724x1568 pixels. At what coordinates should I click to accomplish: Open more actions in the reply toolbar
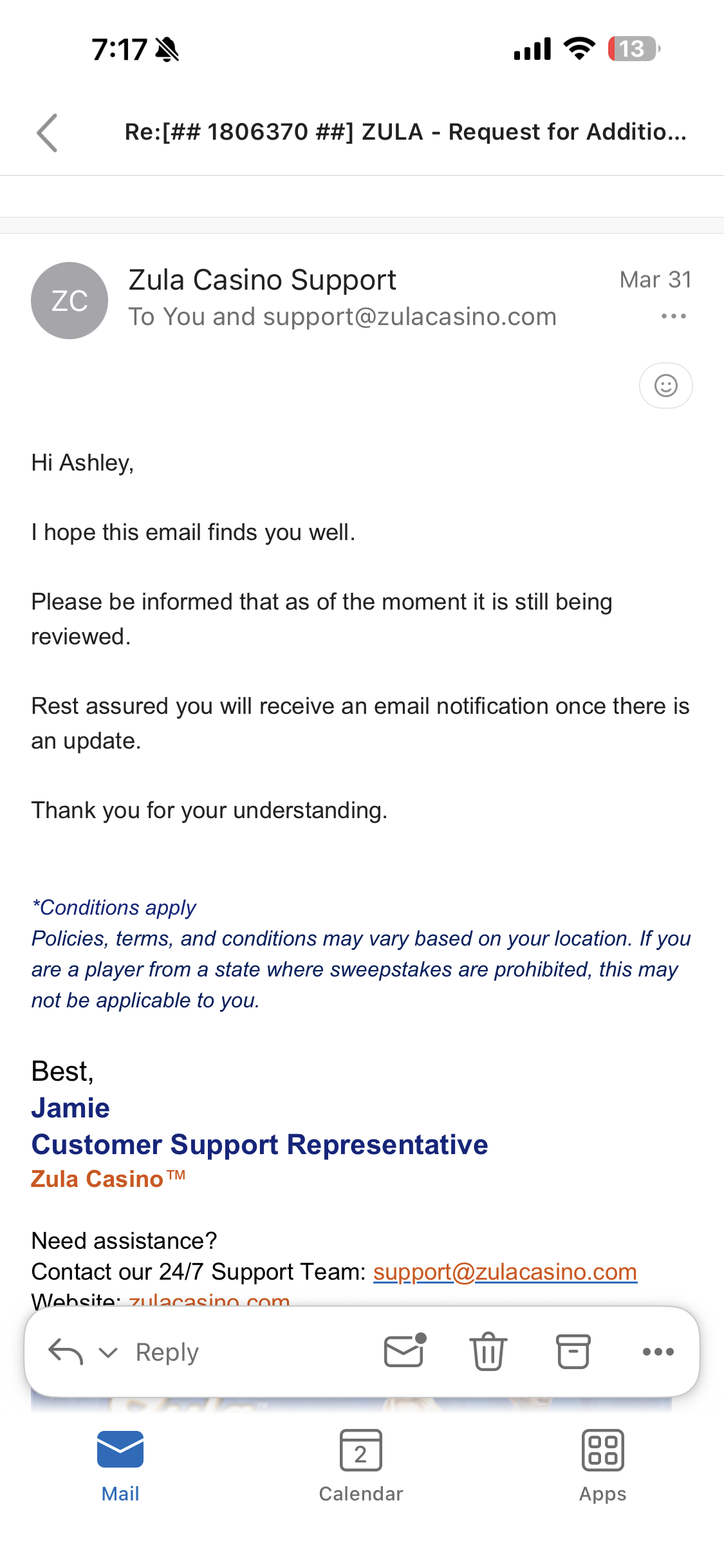pos(658,1352)
